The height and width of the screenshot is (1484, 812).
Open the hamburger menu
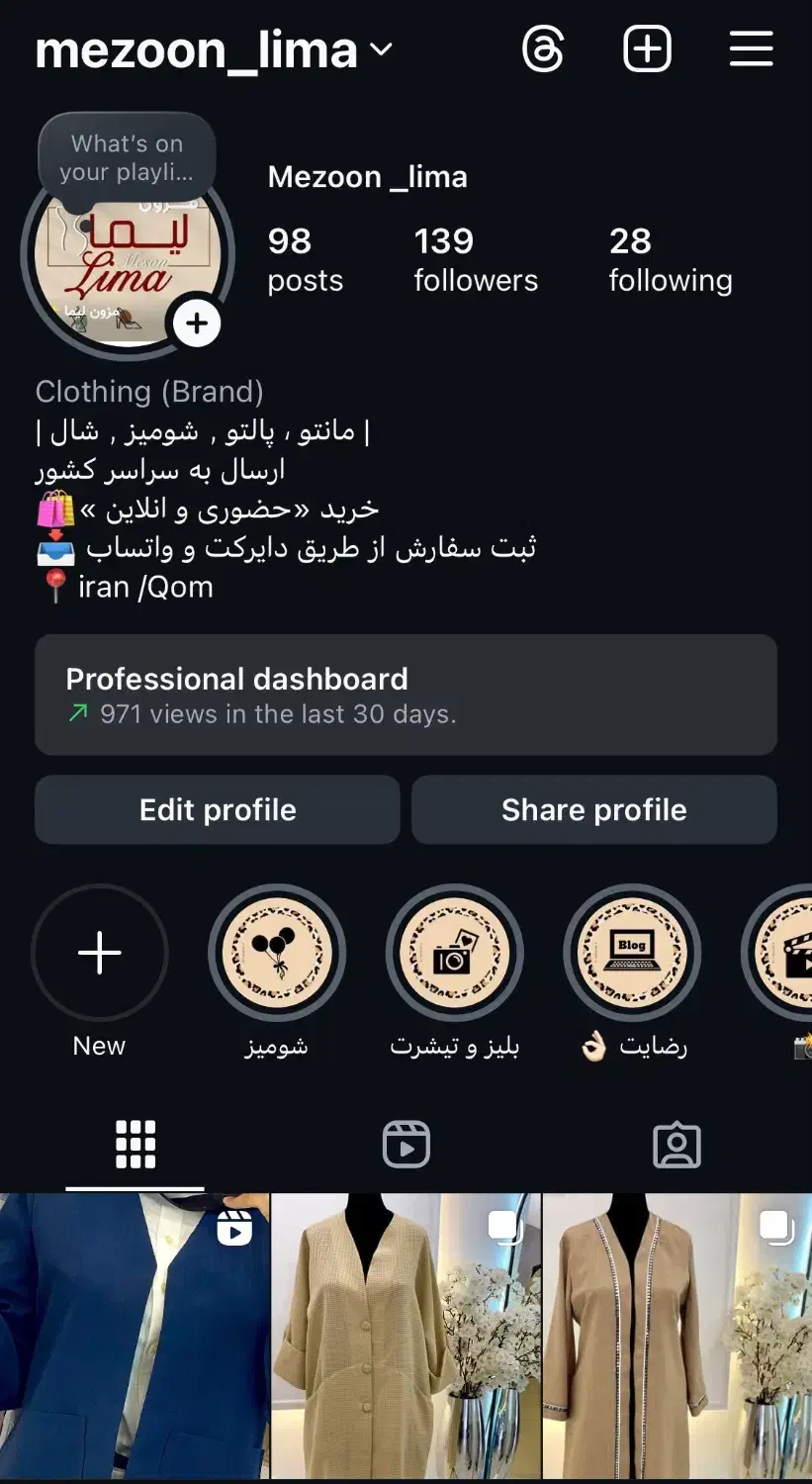(x=751, y=48)
